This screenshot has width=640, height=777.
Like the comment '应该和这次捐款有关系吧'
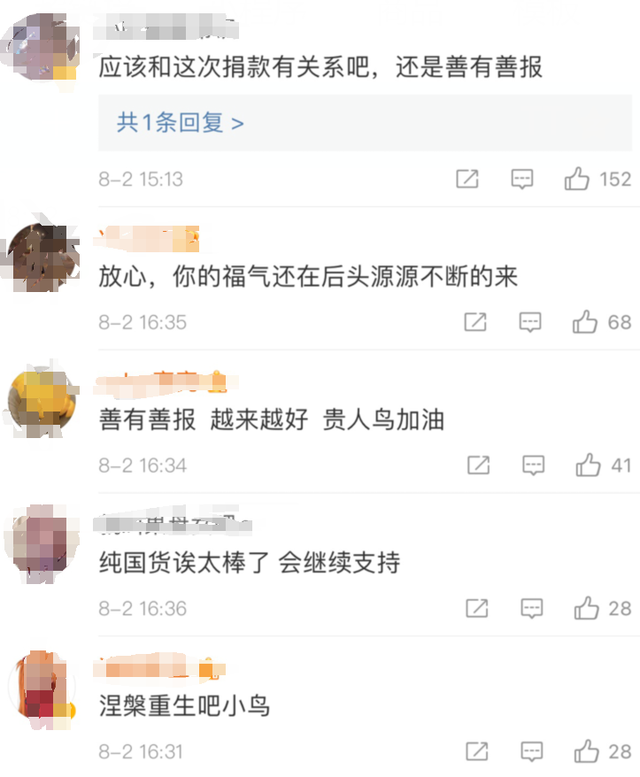(x=577, y=179)
